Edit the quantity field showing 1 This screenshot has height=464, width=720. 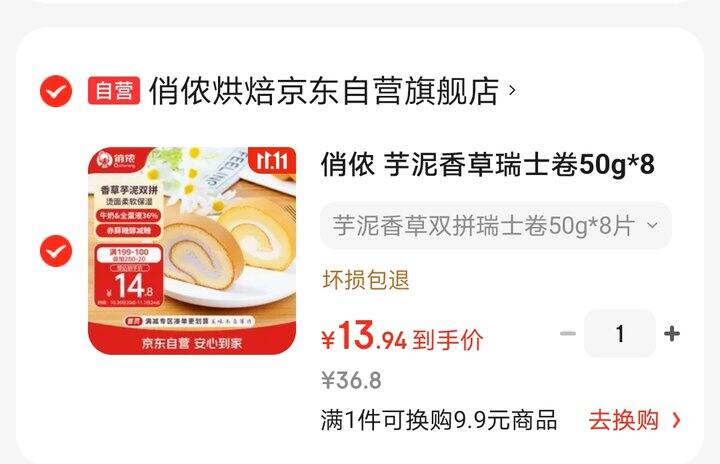click(x=619, y=334)
